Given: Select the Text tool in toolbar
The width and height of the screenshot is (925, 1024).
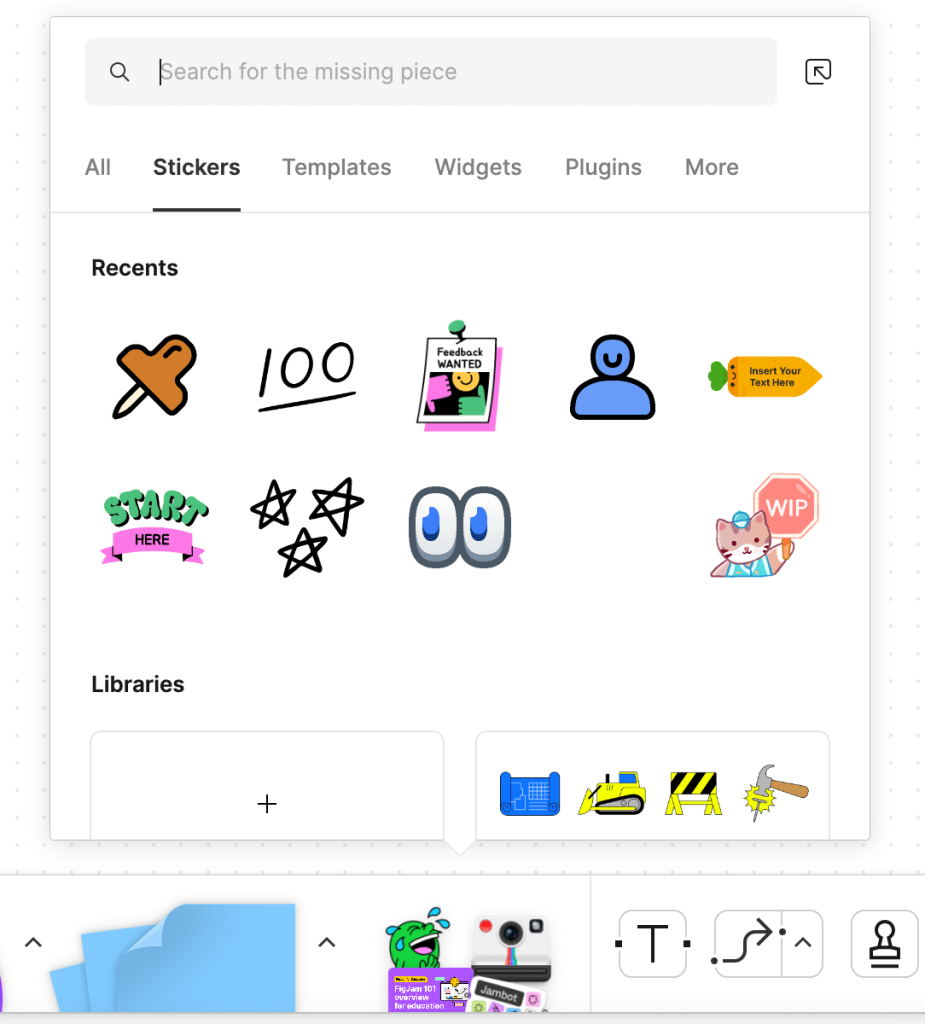Looking at the screenshot, I should click(x=652, y=943).
